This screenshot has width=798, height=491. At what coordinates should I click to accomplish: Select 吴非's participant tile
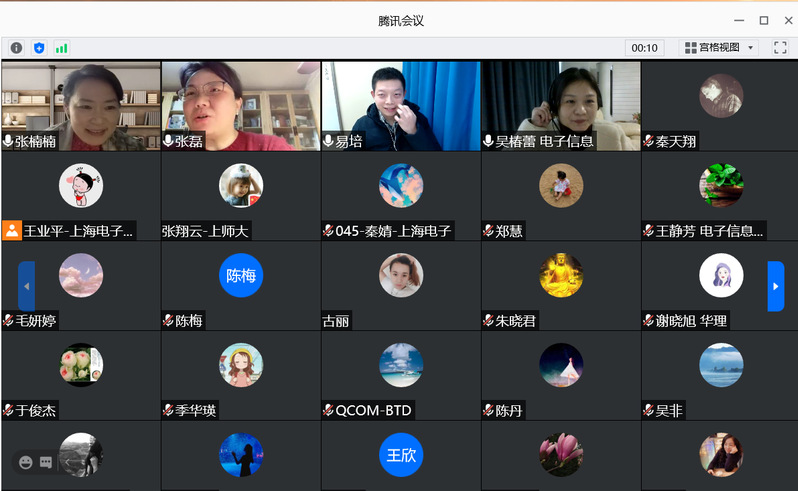click(720, 375)
